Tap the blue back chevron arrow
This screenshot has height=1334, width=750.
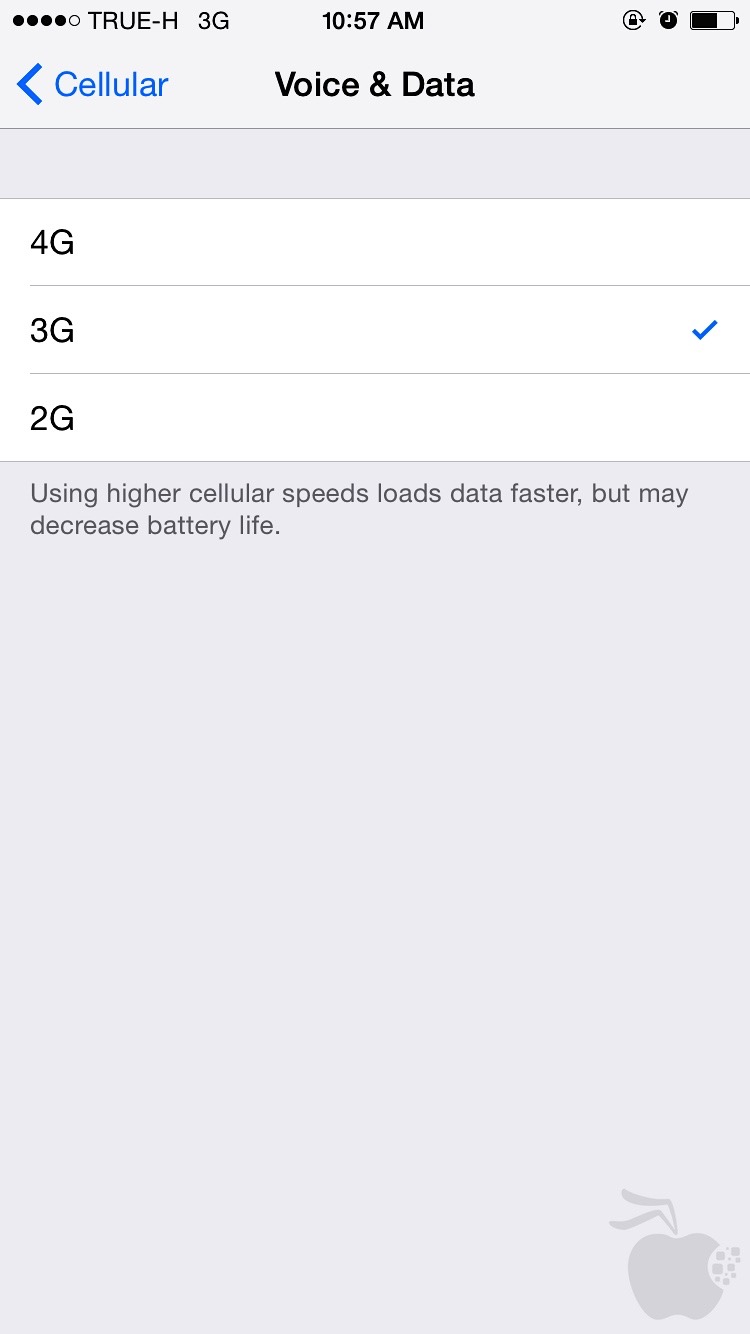click(28, 84)
